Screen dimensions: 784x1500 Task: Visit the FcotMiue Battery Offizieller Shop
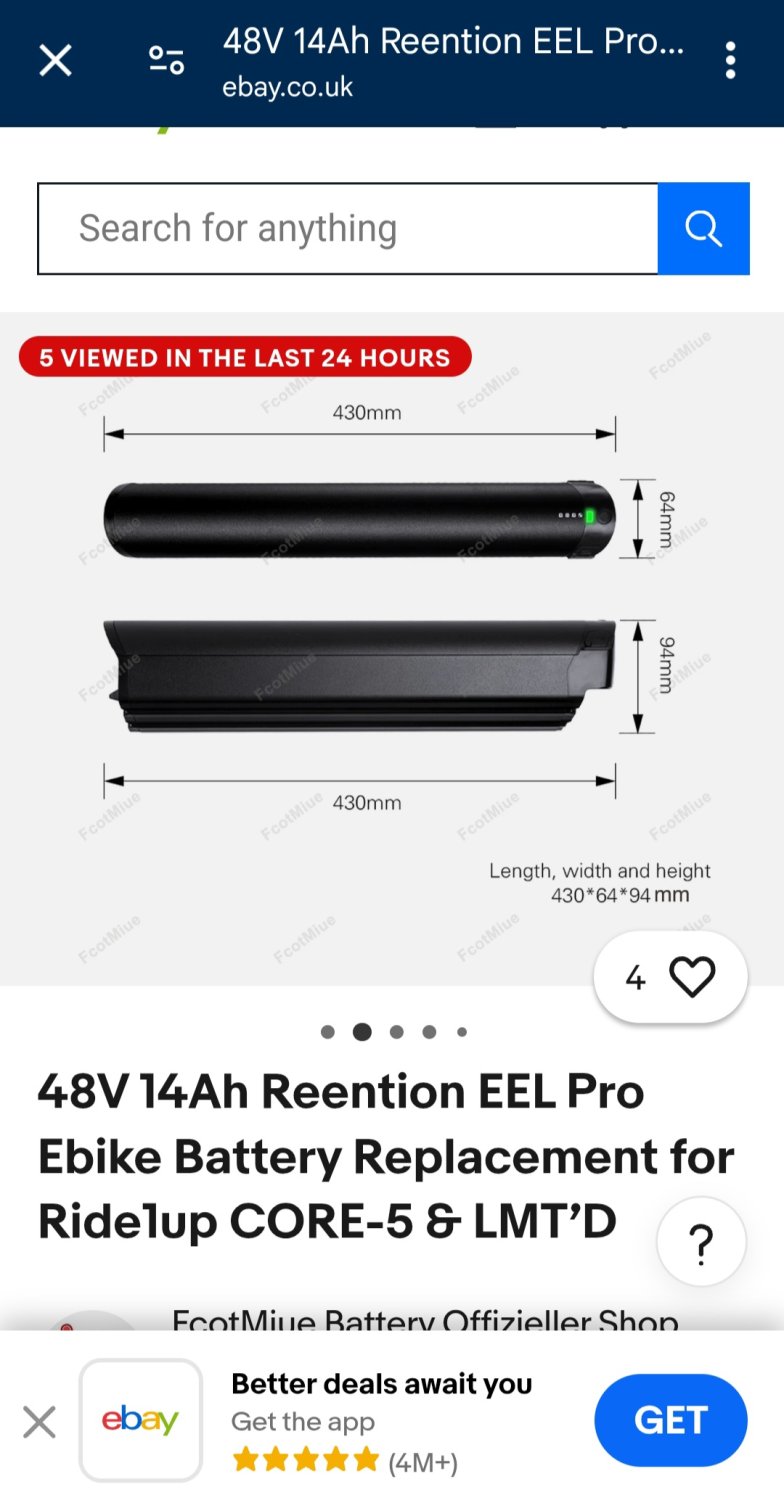coord(425,1320)
